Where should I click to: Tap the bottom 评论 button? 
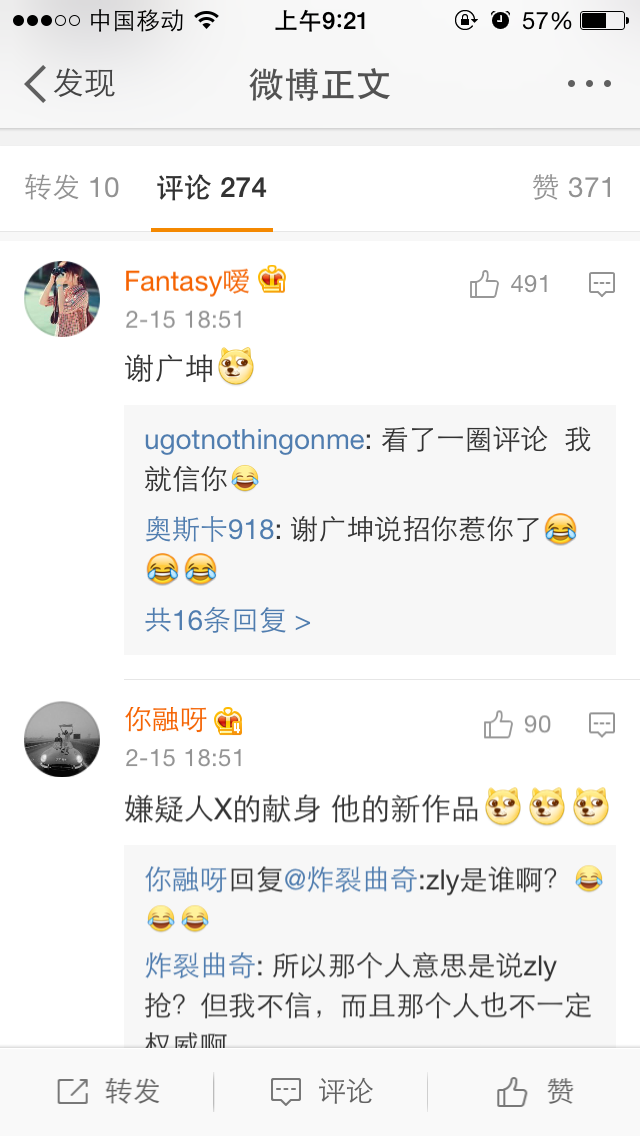322,1091
